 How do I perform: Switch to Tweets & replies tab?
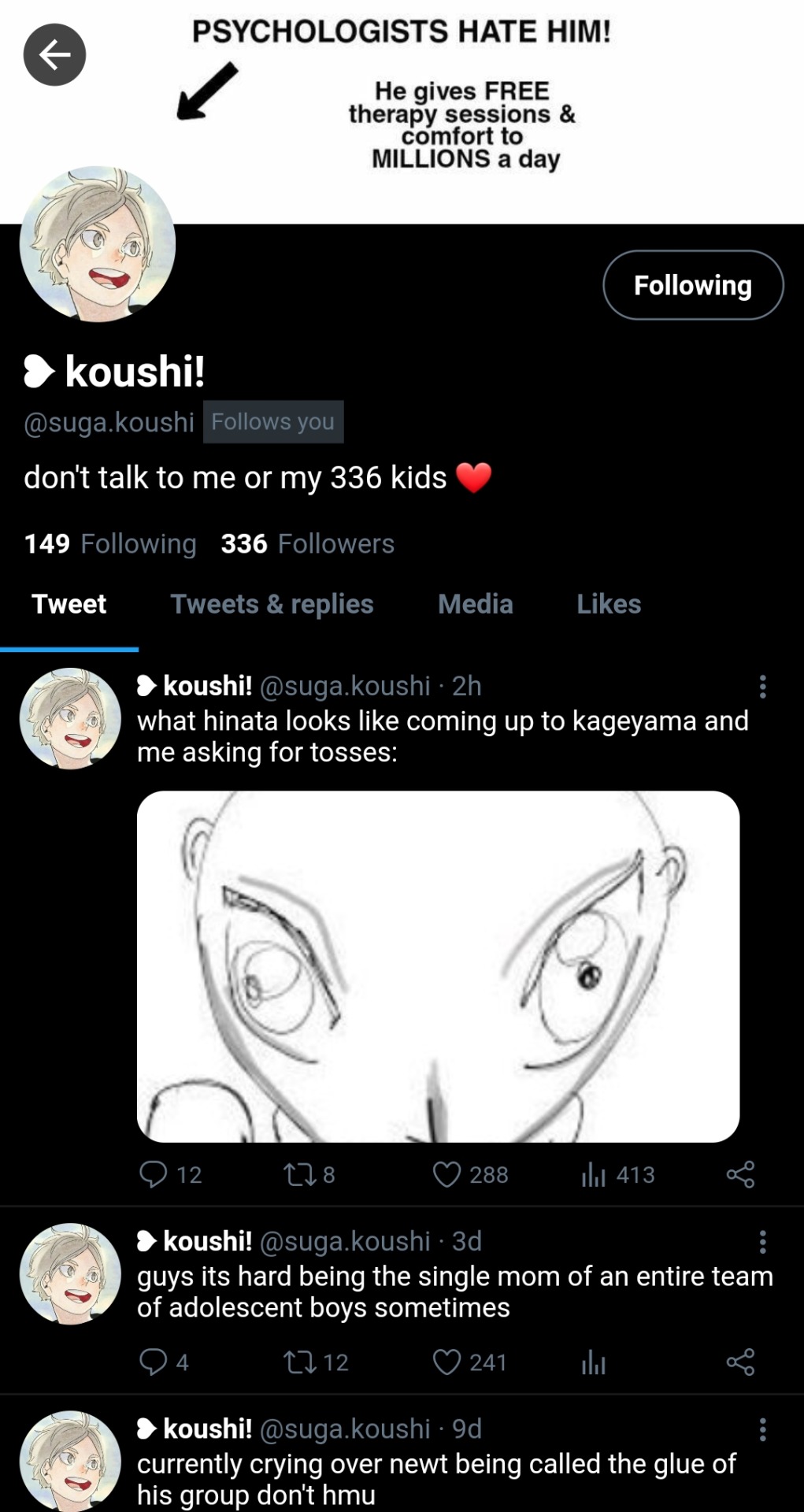[x=272, y=604]
